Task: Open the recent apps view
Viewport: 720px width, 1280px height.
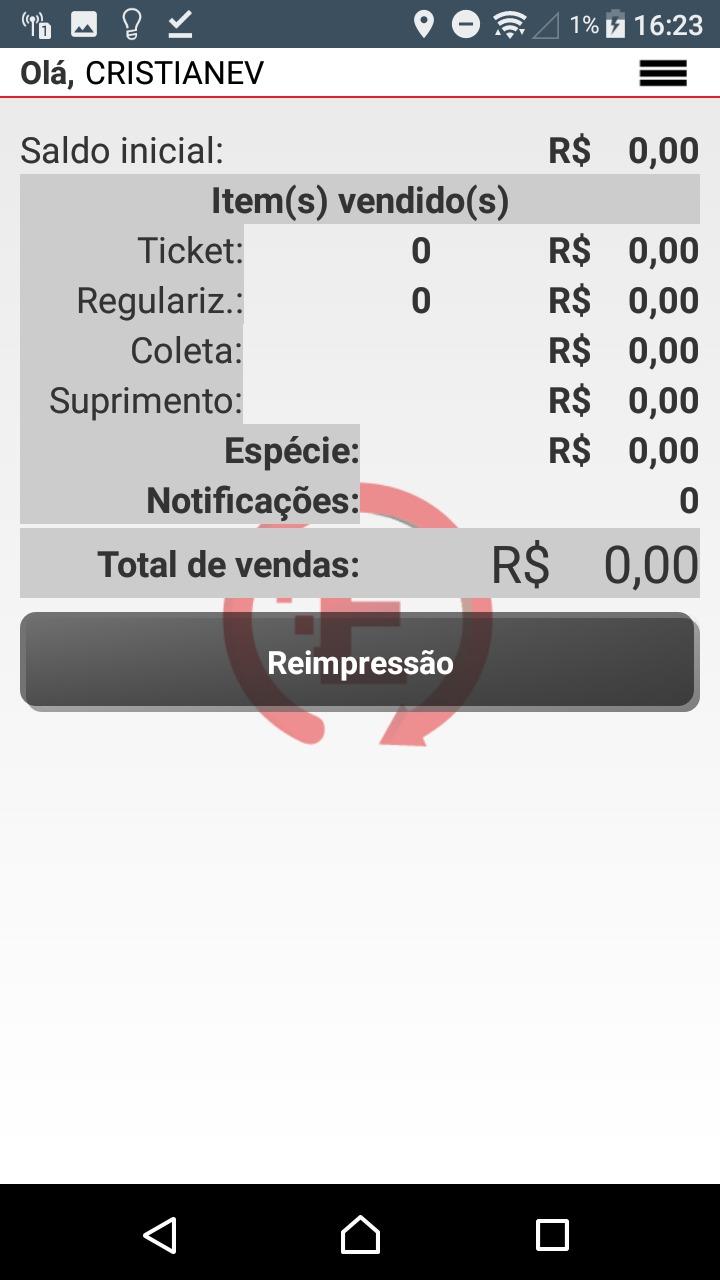Action: pos(552,1235)
